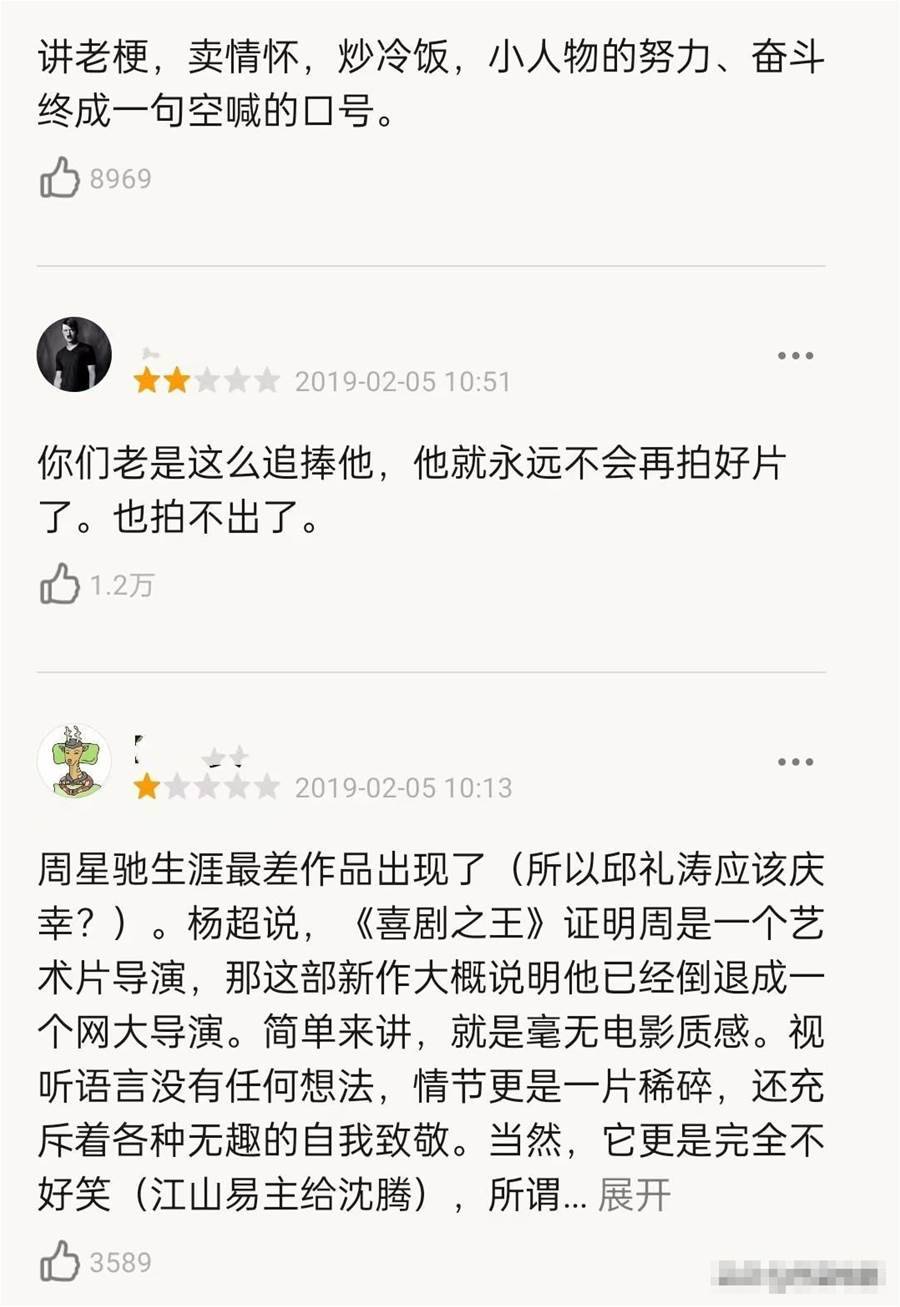Like the review with 8969 likes
Viewport: 900px width, 1307px height.
60,178
